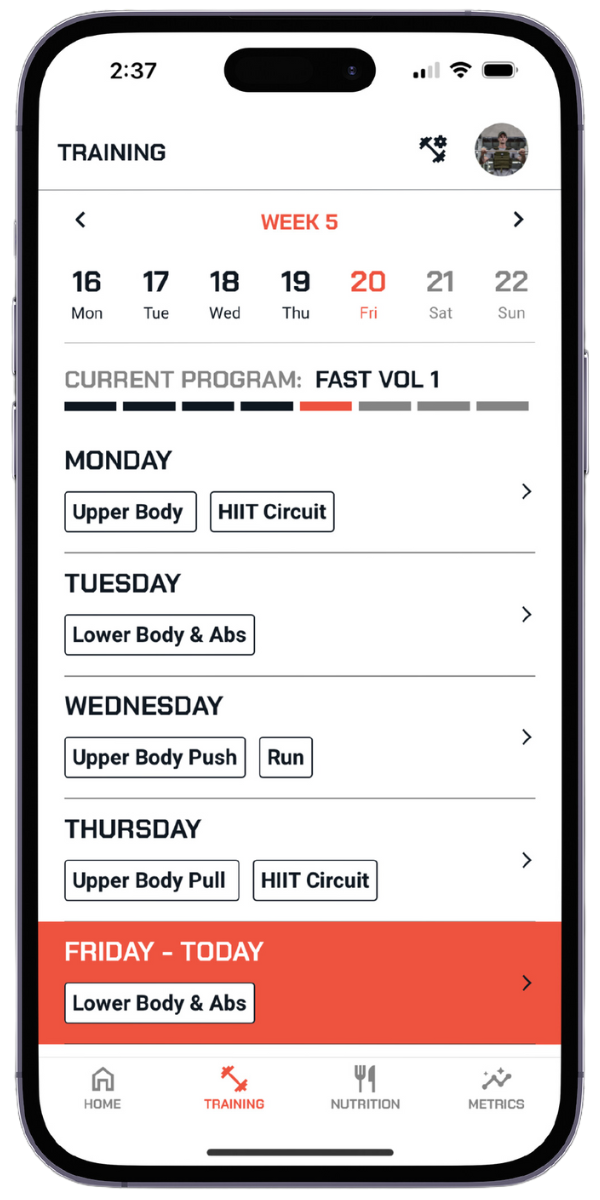This screenshot has height=1200, width=600.
Task: Switch to the Home tab
Action: (x=102, y=1088)
